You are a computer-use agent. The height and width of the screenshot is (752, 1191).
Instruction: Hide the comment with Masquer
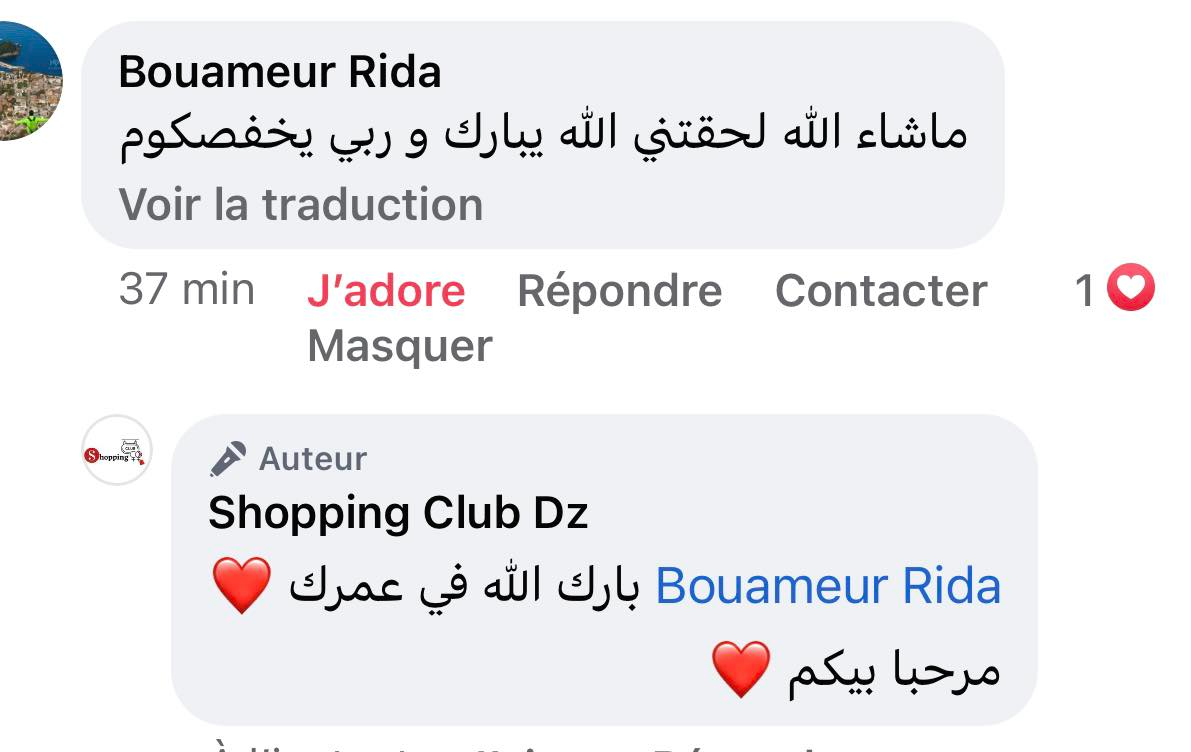399,346
